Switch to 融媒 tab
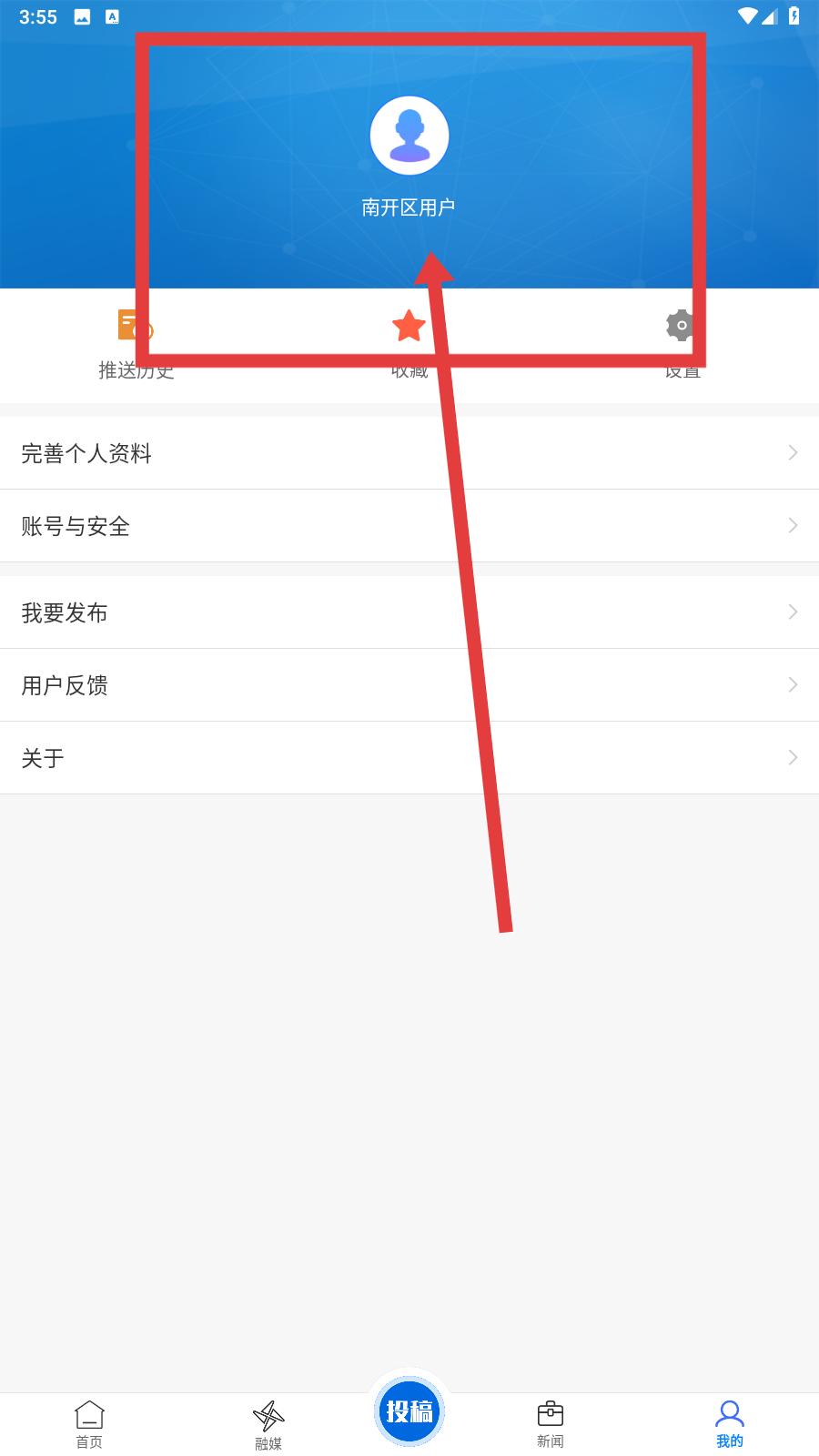 pos(268,1425)
